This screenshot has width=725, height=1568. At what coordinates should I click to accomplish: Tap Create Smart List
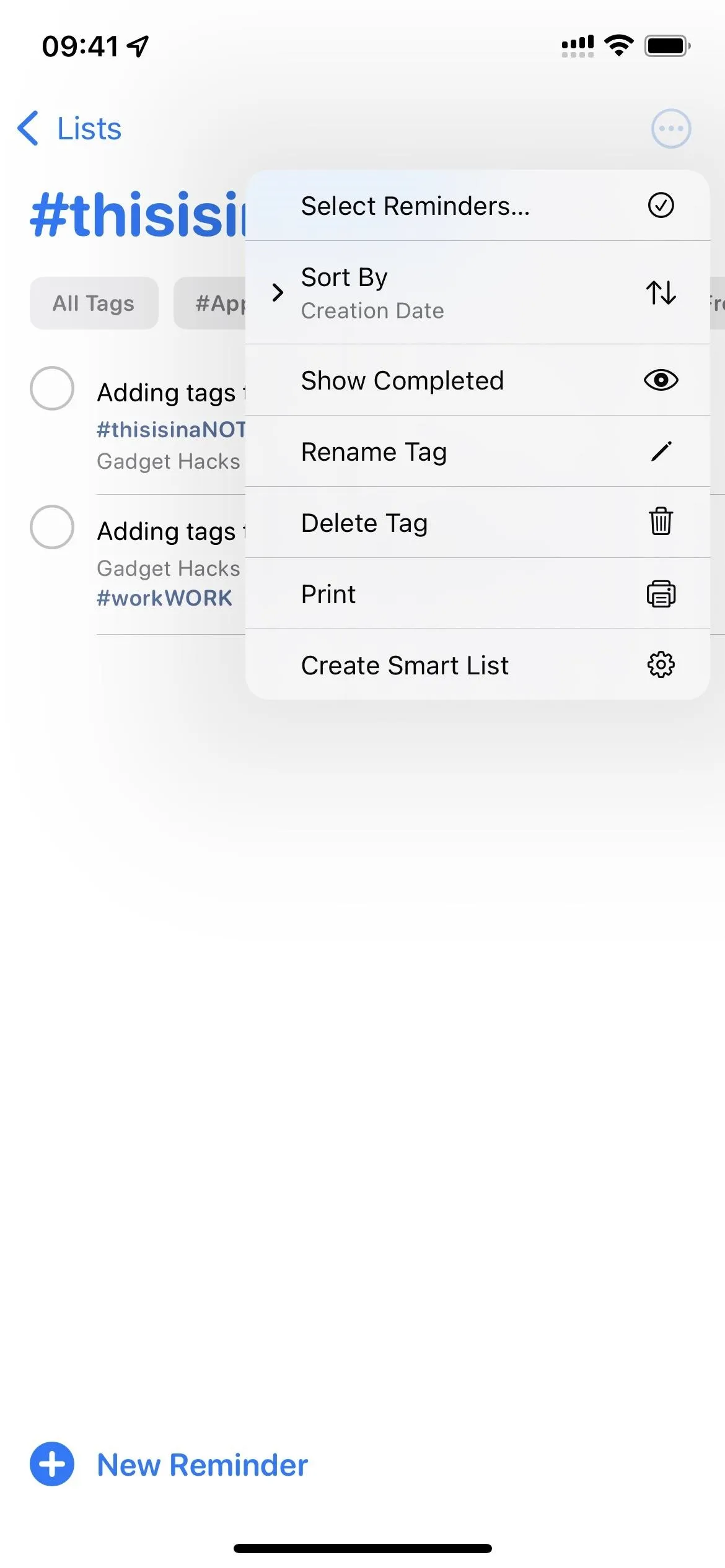coord(477,665)
